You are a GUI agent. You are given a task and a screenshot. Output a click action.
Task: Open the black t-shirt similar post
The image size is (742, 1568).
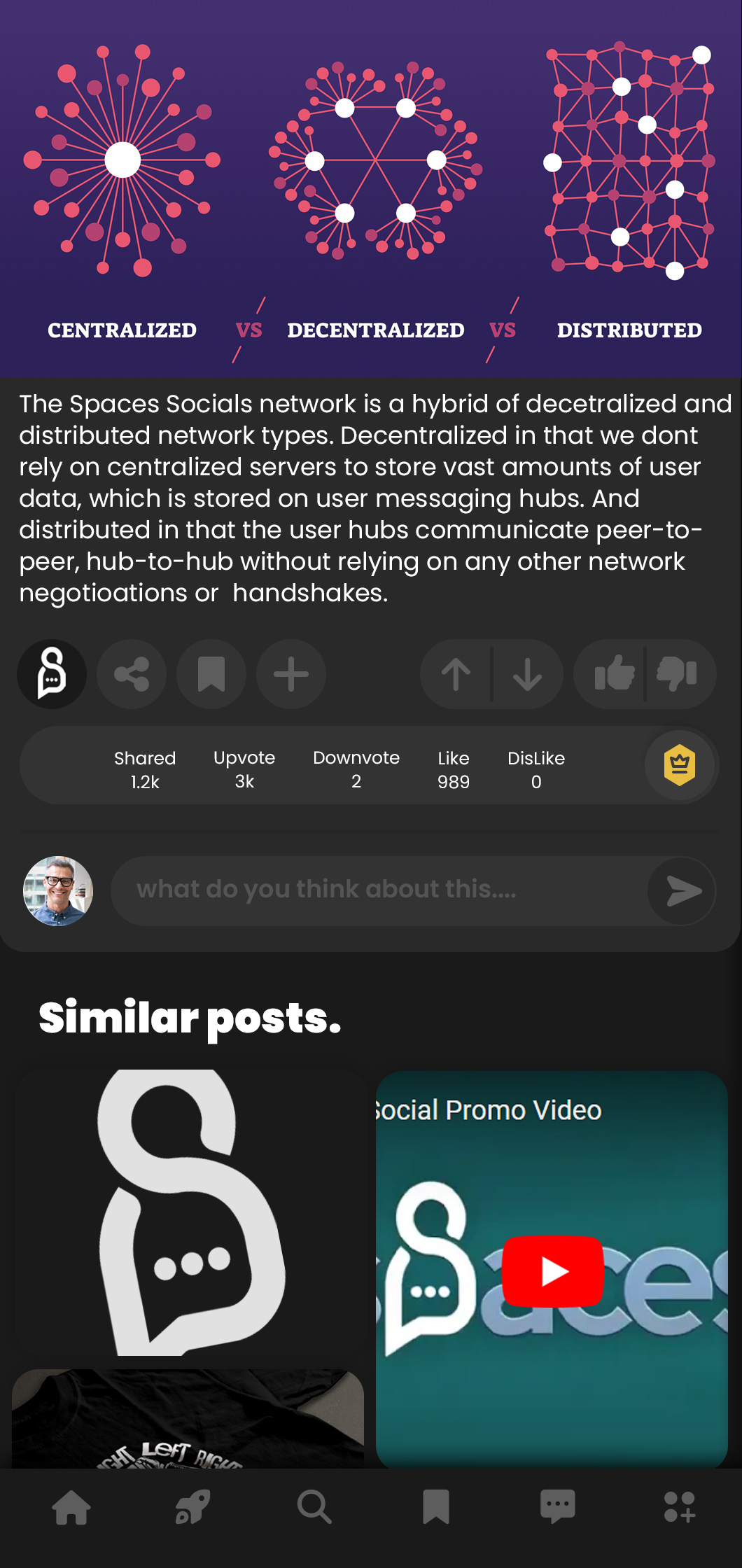(x=188, y=1421)
